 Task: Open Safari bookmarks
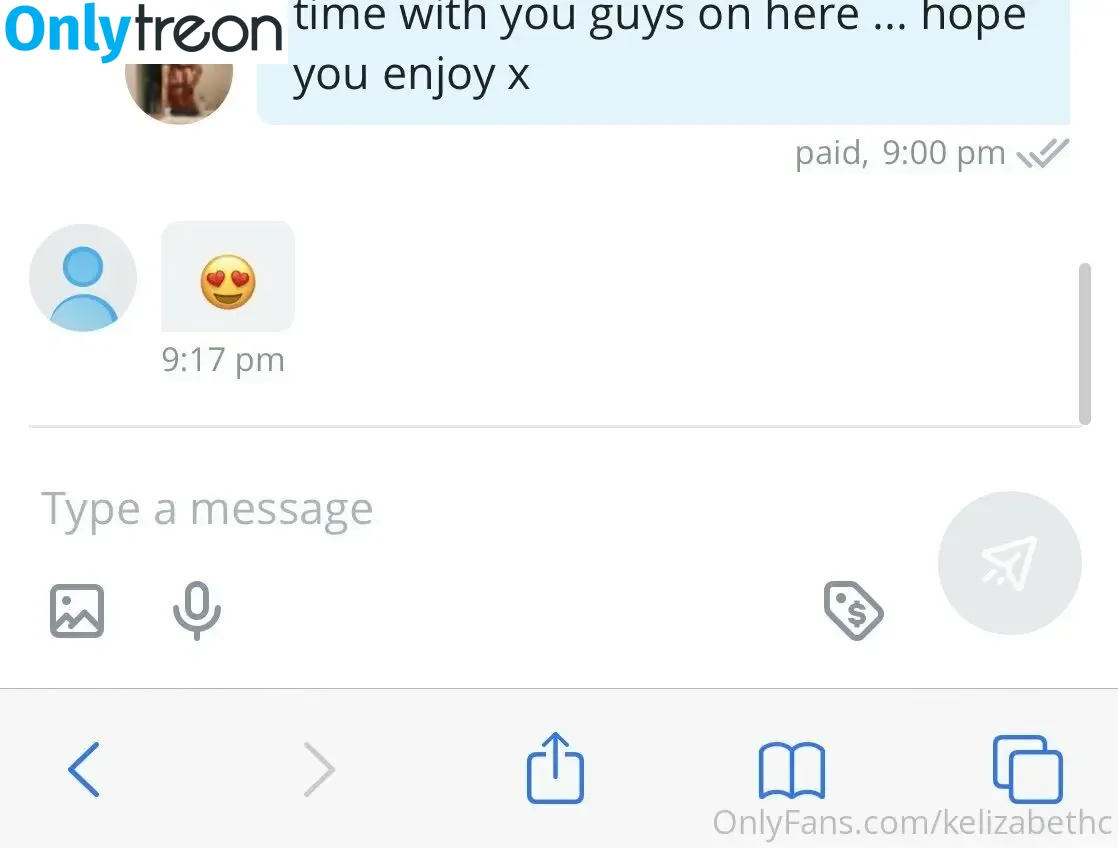point(791,770)
